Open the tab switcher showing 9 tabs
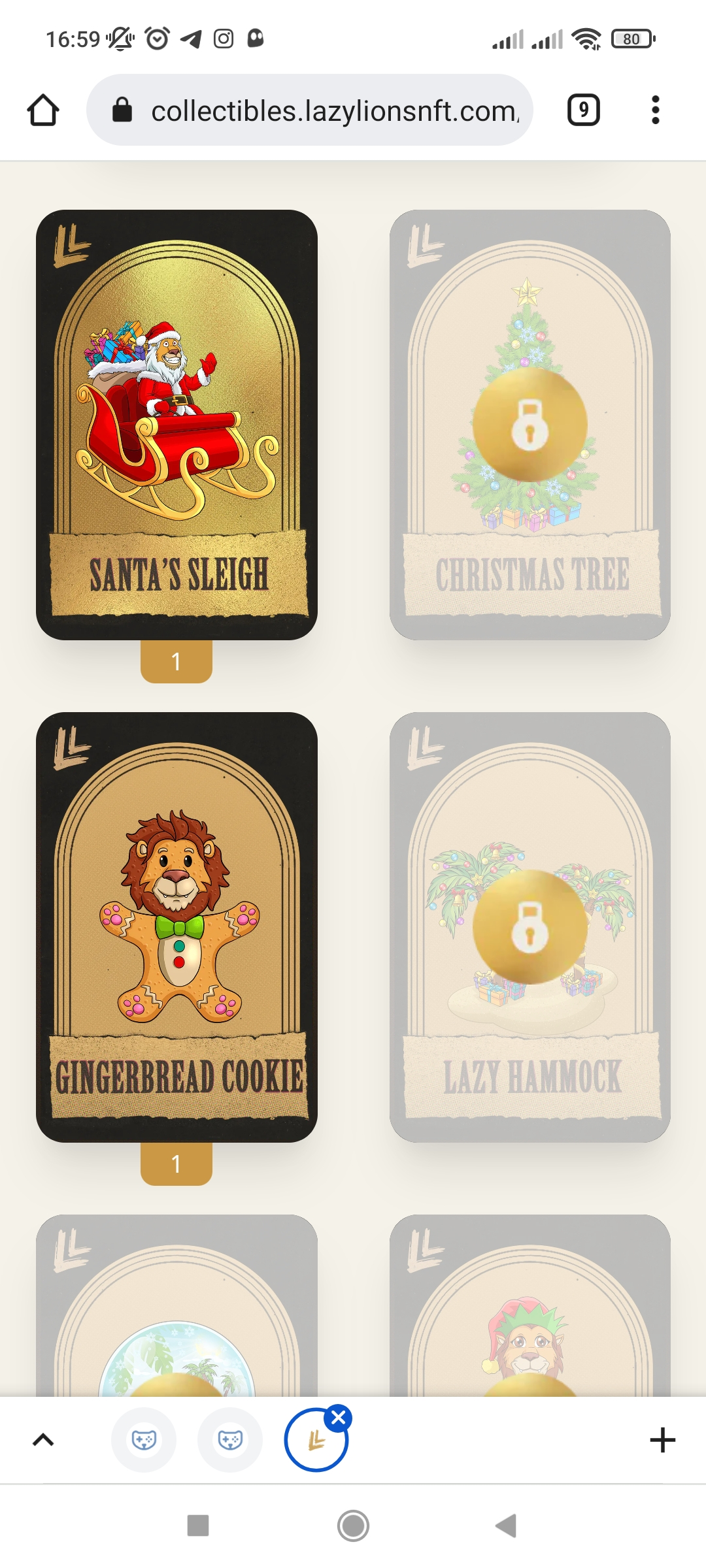This screenshot has width=706, height=1568. (583, 110)
